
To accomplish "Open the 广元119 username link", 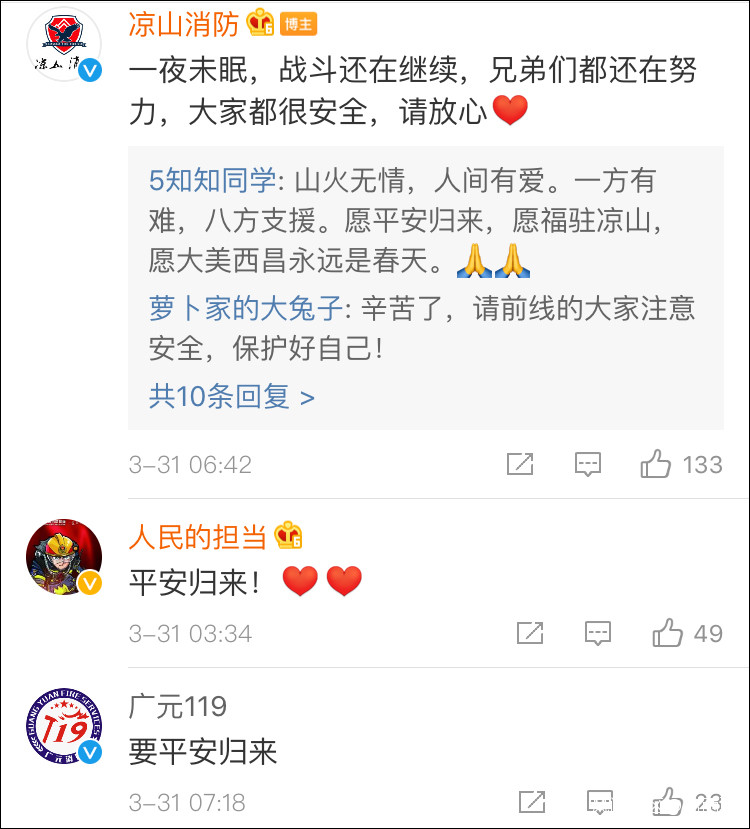I will (178, 706).
